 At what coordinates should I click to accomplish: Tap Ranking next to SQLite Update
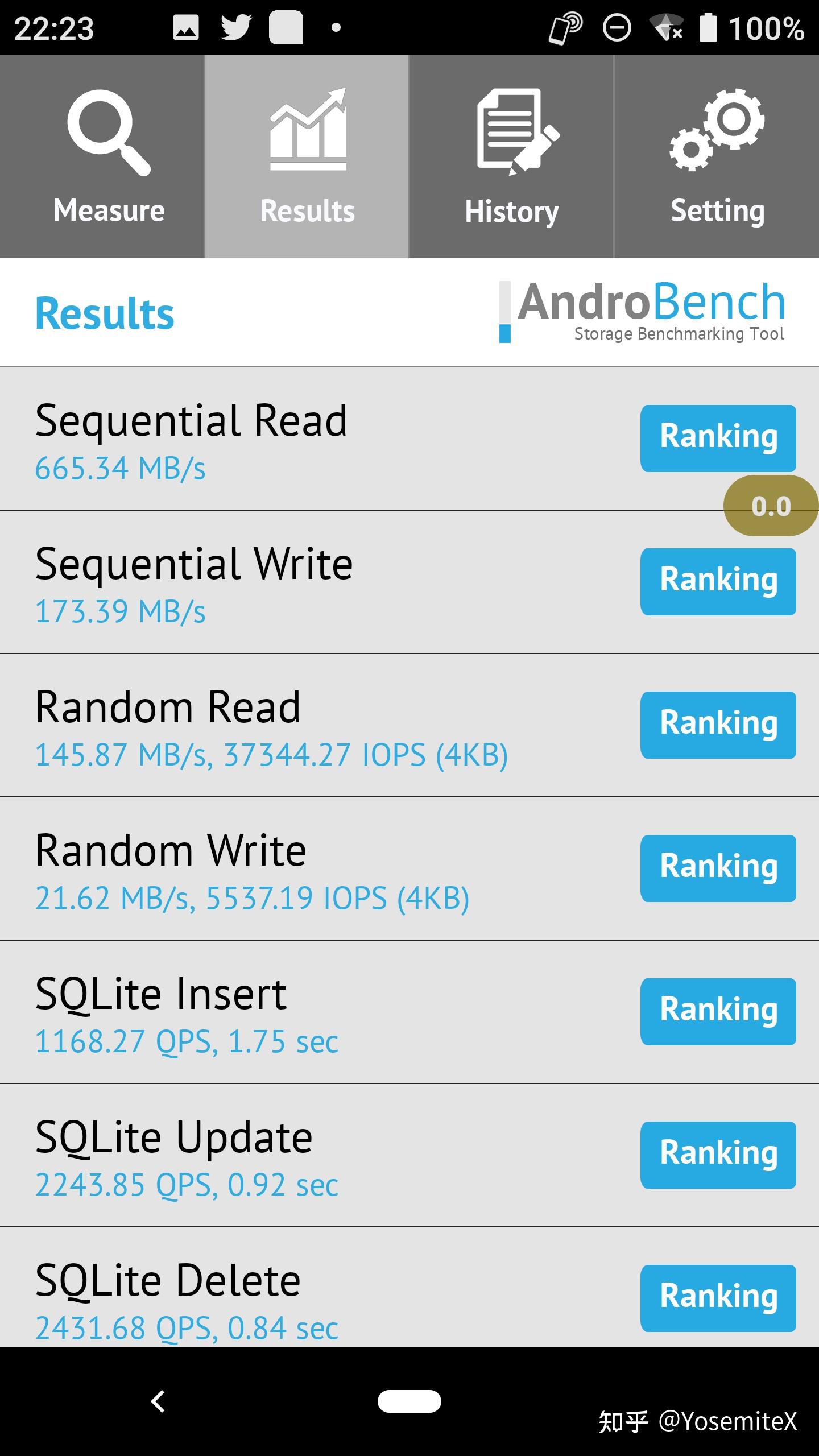tap(718, 1155)
